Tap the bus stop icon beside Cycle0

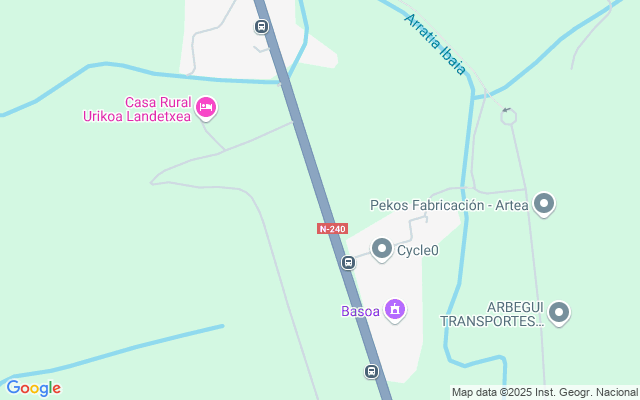(348, 263)
